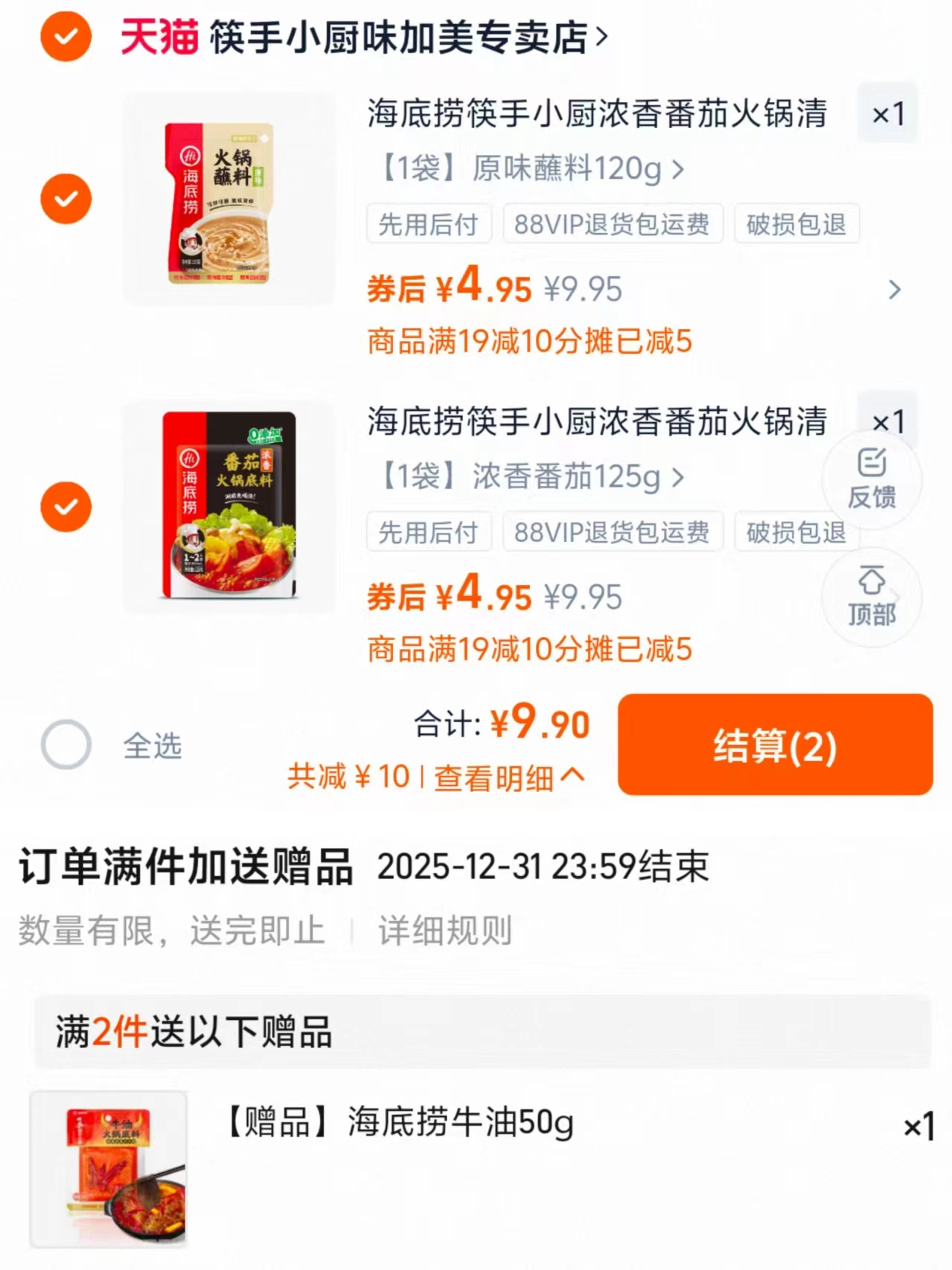This screenshot has height=1270, width=952.
Task: Click the first item's detail arrow chevron
Action: coord(894,290)
